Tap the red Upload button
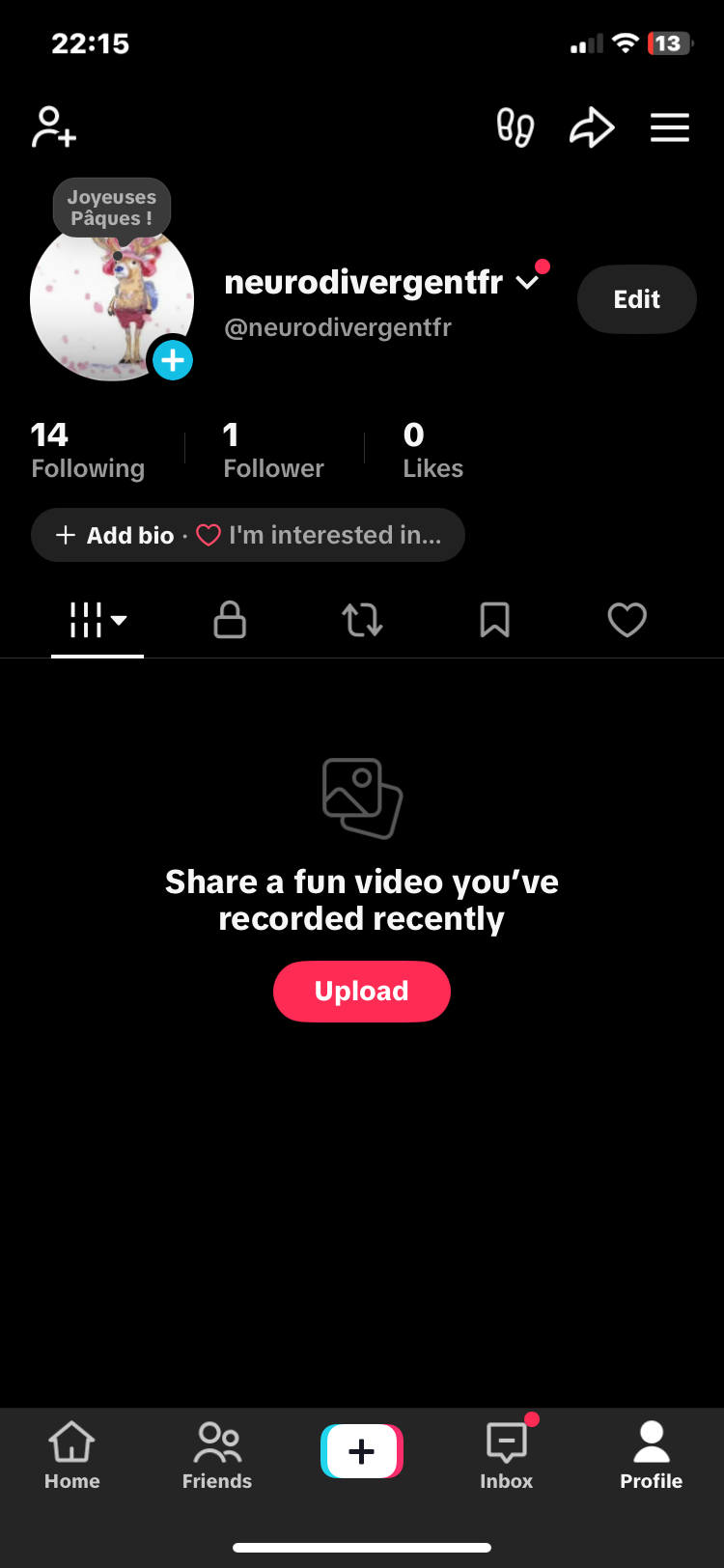The width and height of the screenshot is (724, 1568). tap(362, 992)
